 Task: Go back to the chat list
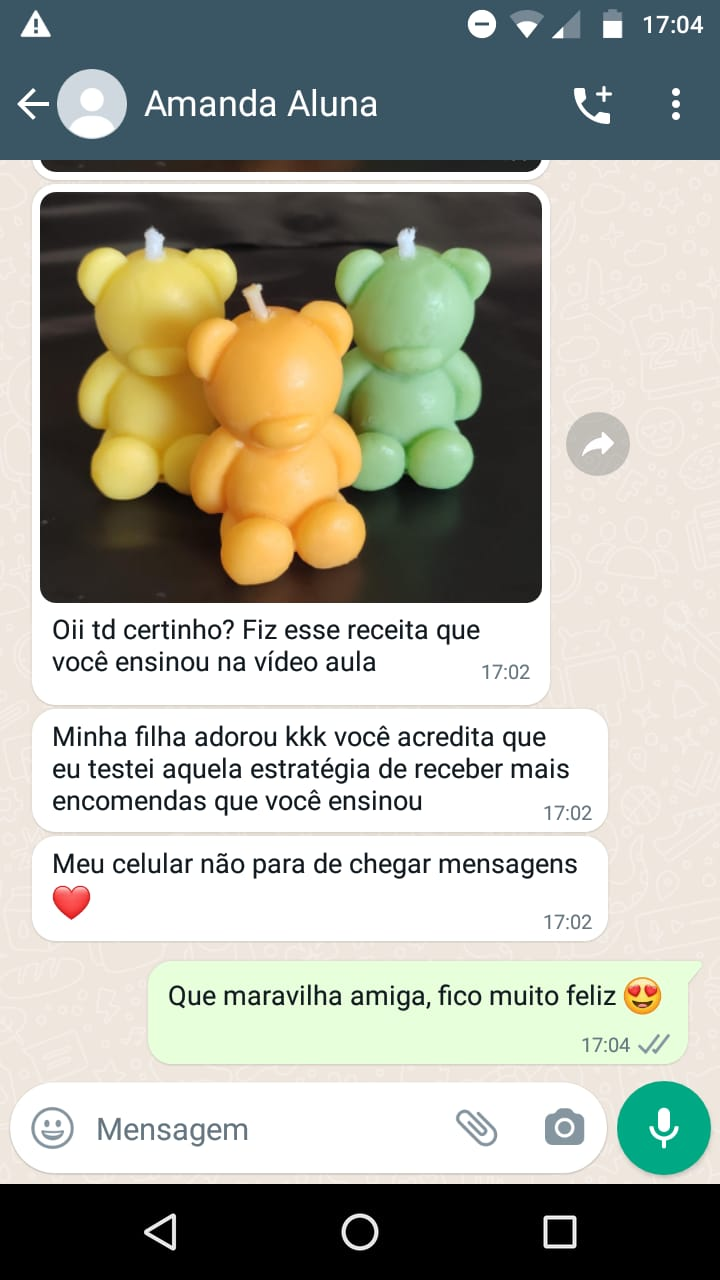[x=32, y=104]
